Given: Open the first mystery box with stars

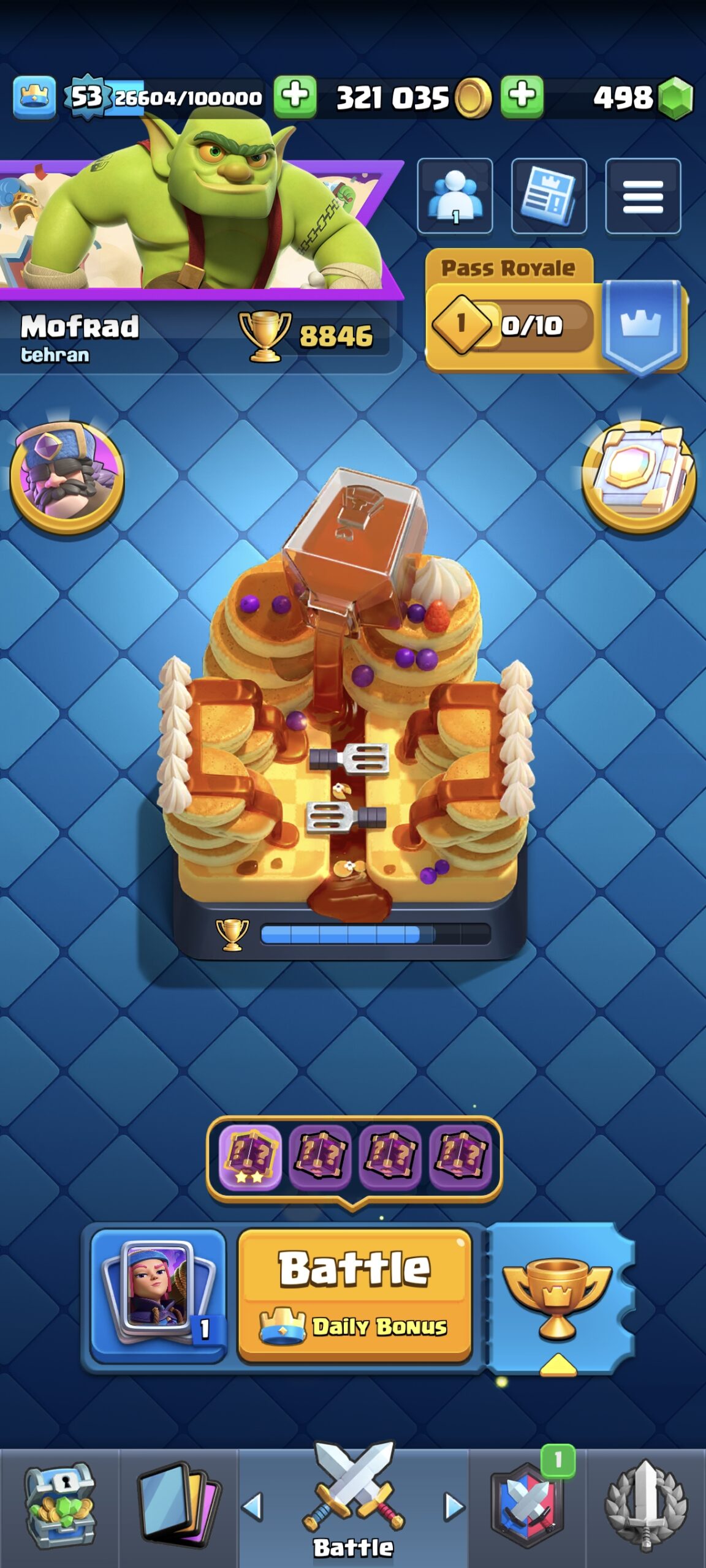Looking at the screenshot, I should [x=250, y=1156].
